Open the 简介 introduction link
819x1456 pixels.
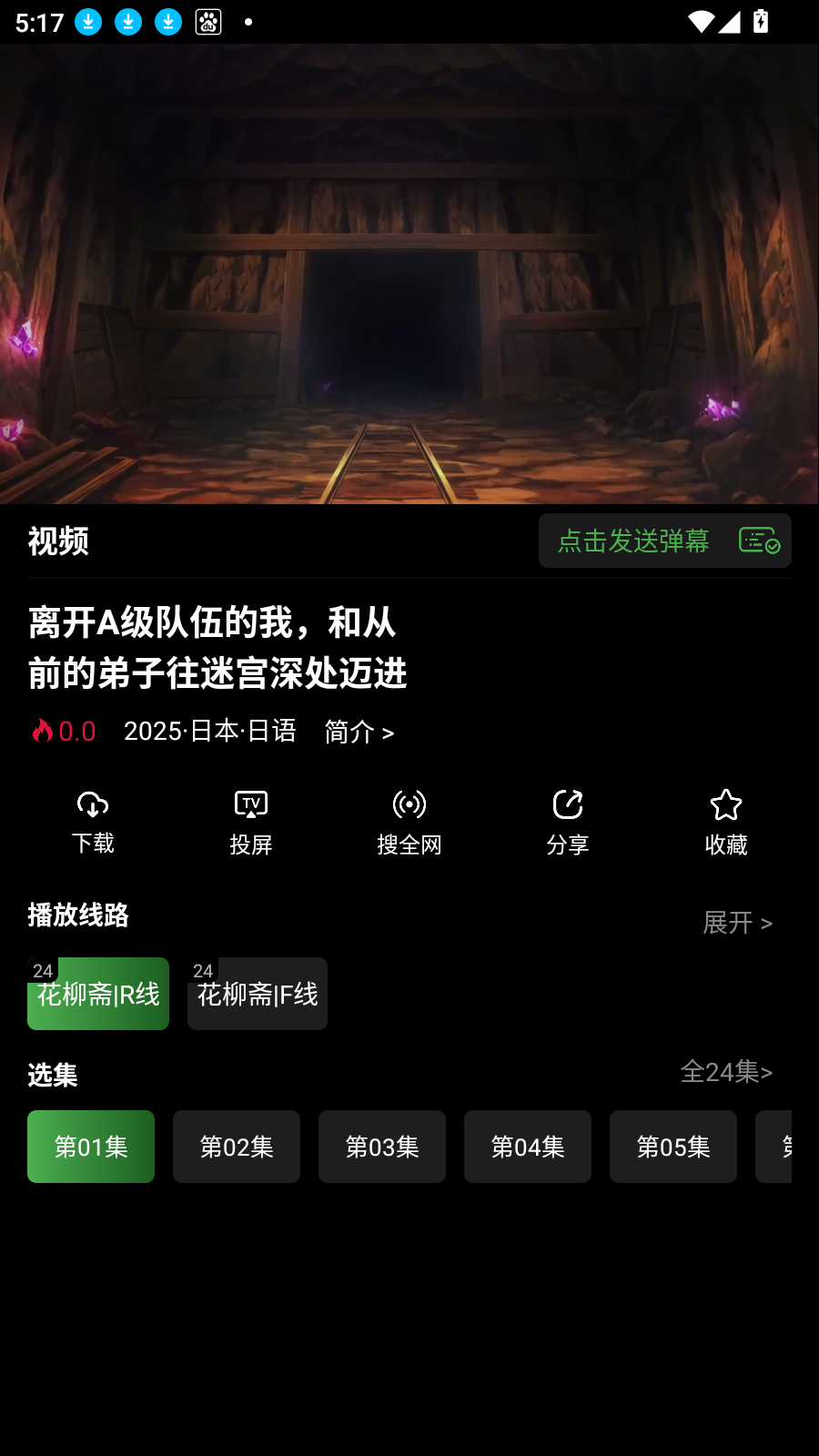click(x=359, y=732)
